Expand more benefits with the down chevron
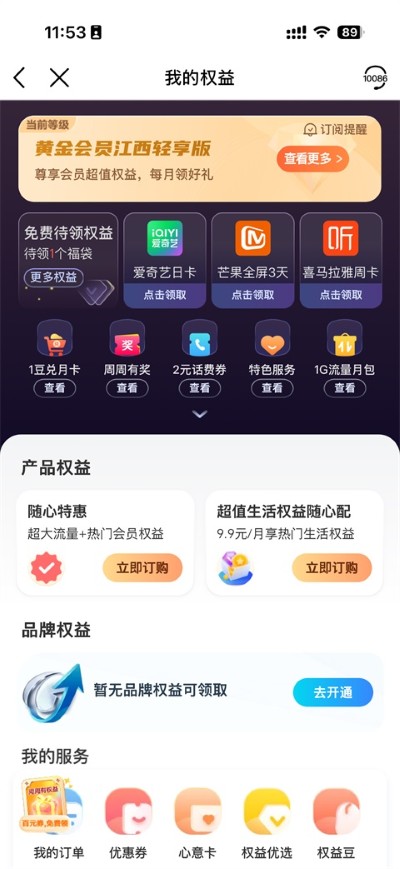The width and height of the screenshot is (400, 869). point(199,414)
